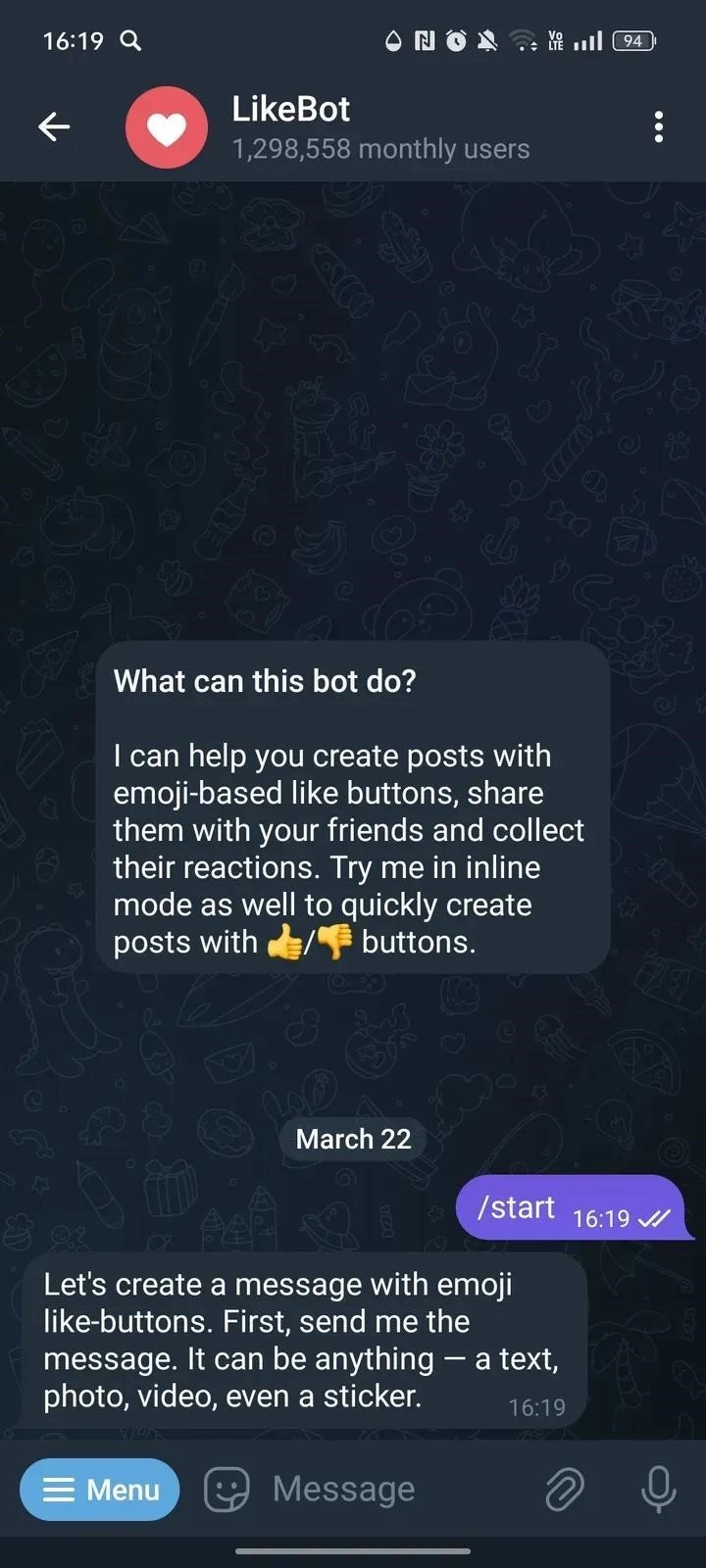Search using the status bar magnifier
The image size is (706, 1568).
click(129, 40)
